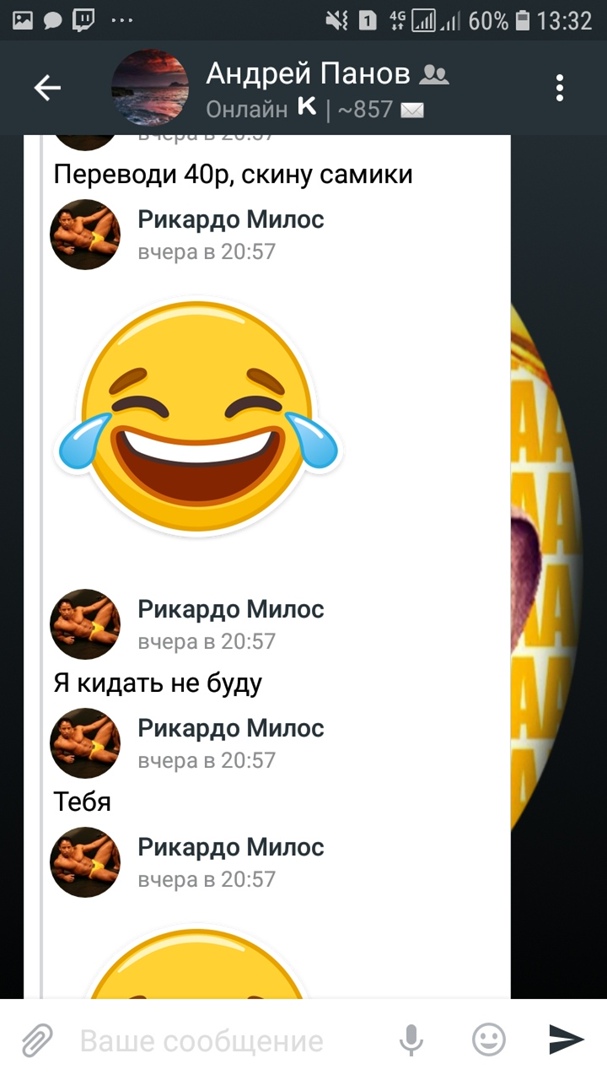Attach a file with the paperclip
The height and width of the screenshot is (1080, 607).
[37, 1041]
